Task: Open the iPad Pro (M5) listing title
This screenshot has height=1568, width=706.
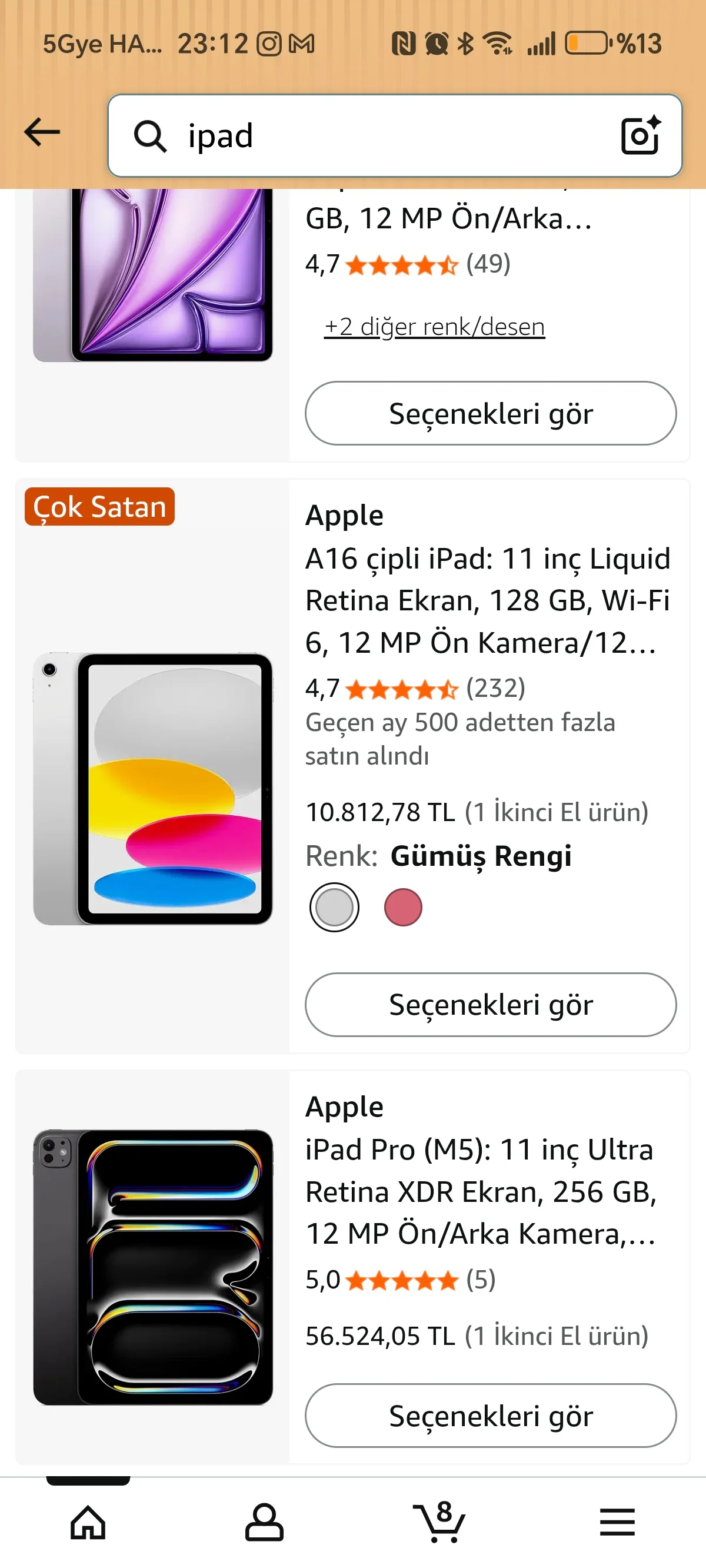Action: coord(481,1191)
